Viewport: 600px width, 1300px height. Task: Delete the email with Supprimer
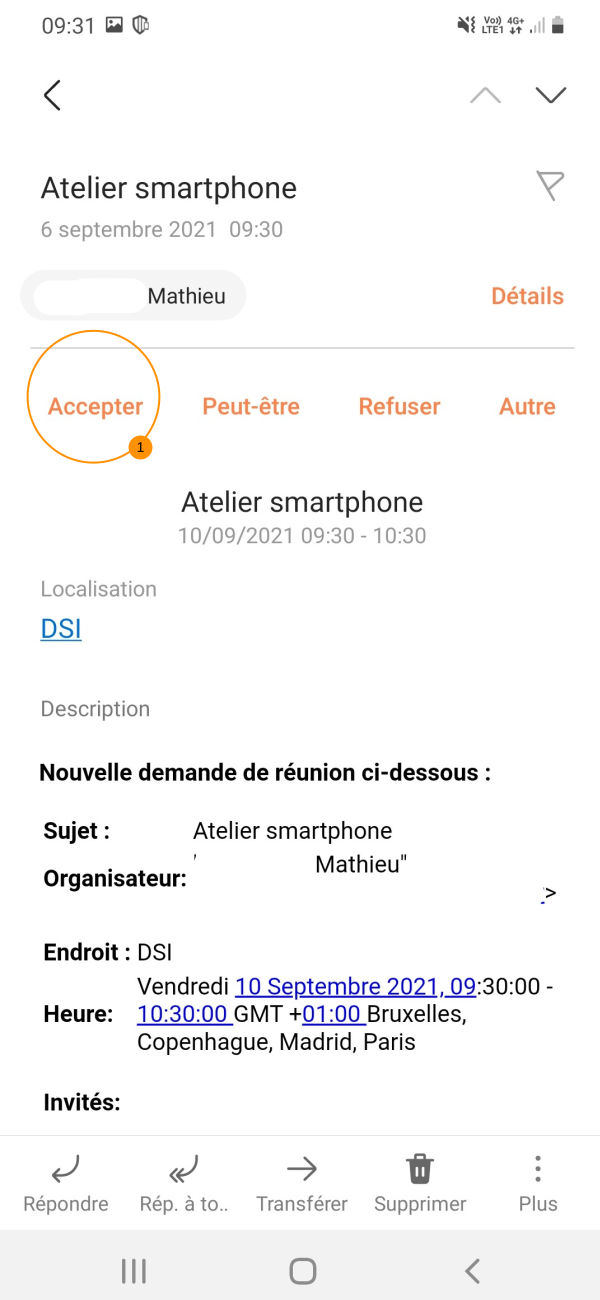pyautogui.click(x=420, y=1183)
